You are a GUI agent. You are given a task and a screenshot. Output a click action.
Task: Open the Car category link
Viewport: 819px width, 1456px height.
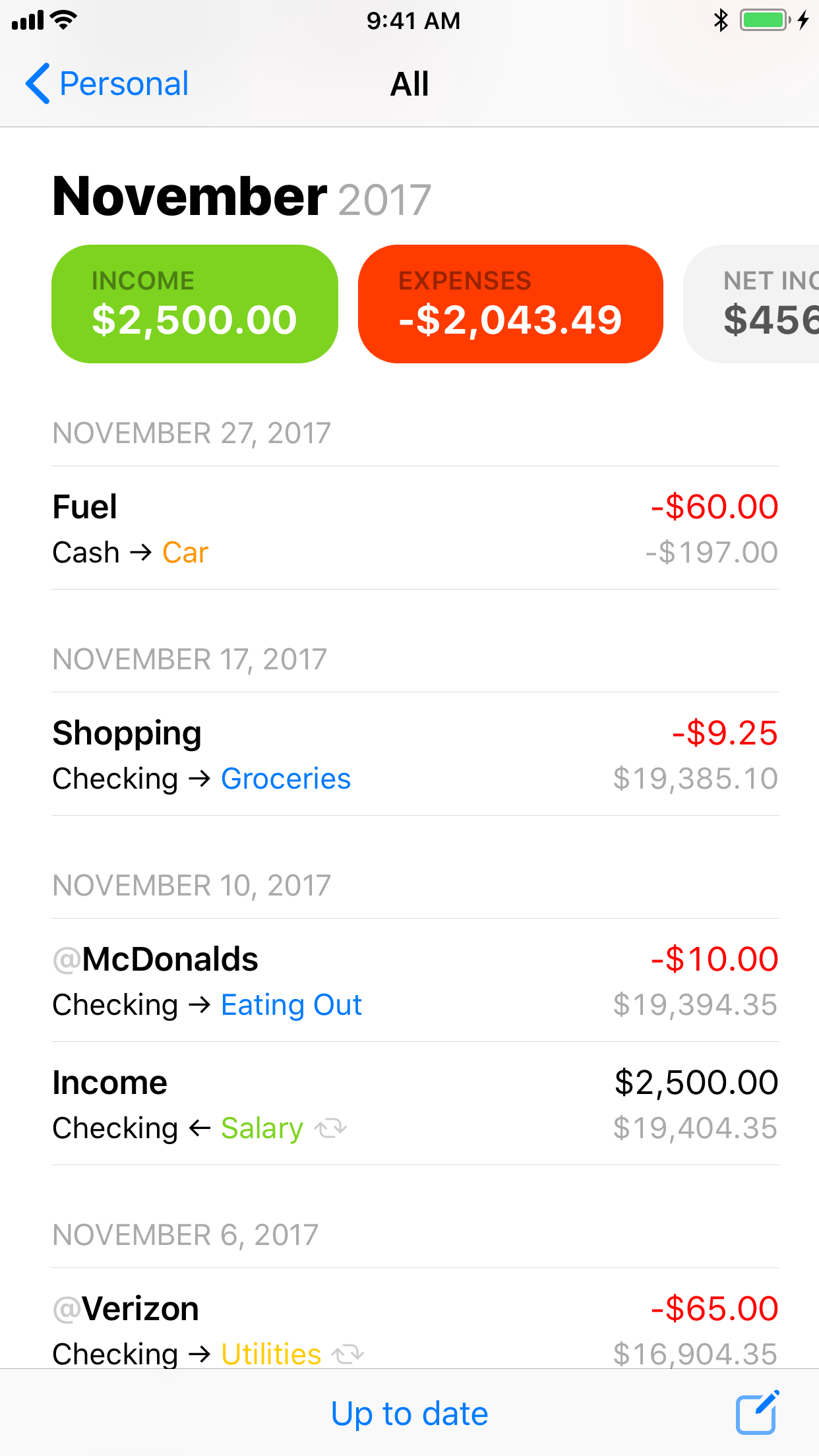pos(185,552)
